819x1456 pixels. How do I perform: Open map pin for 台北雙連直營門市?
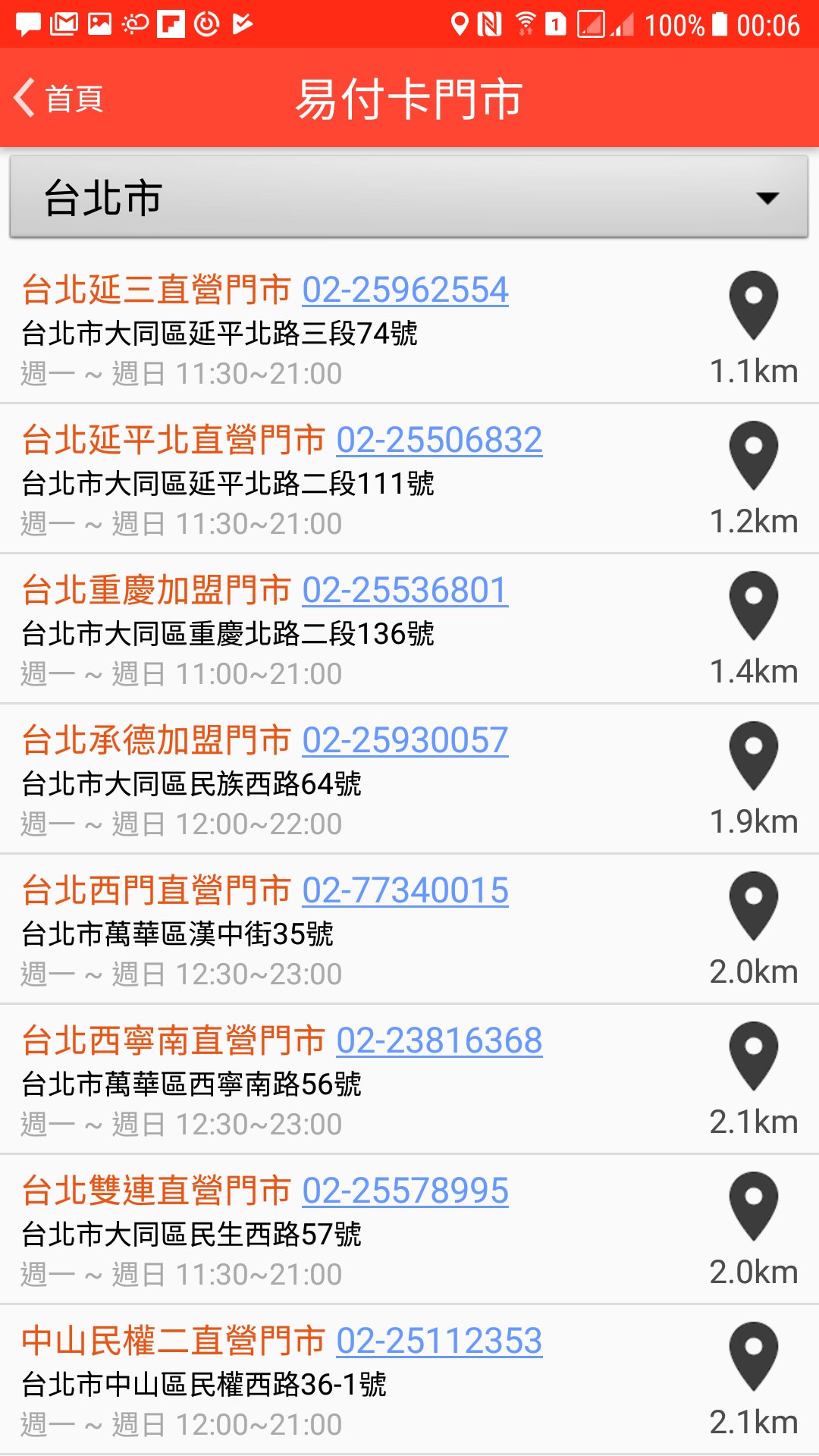pos(754,1207)
